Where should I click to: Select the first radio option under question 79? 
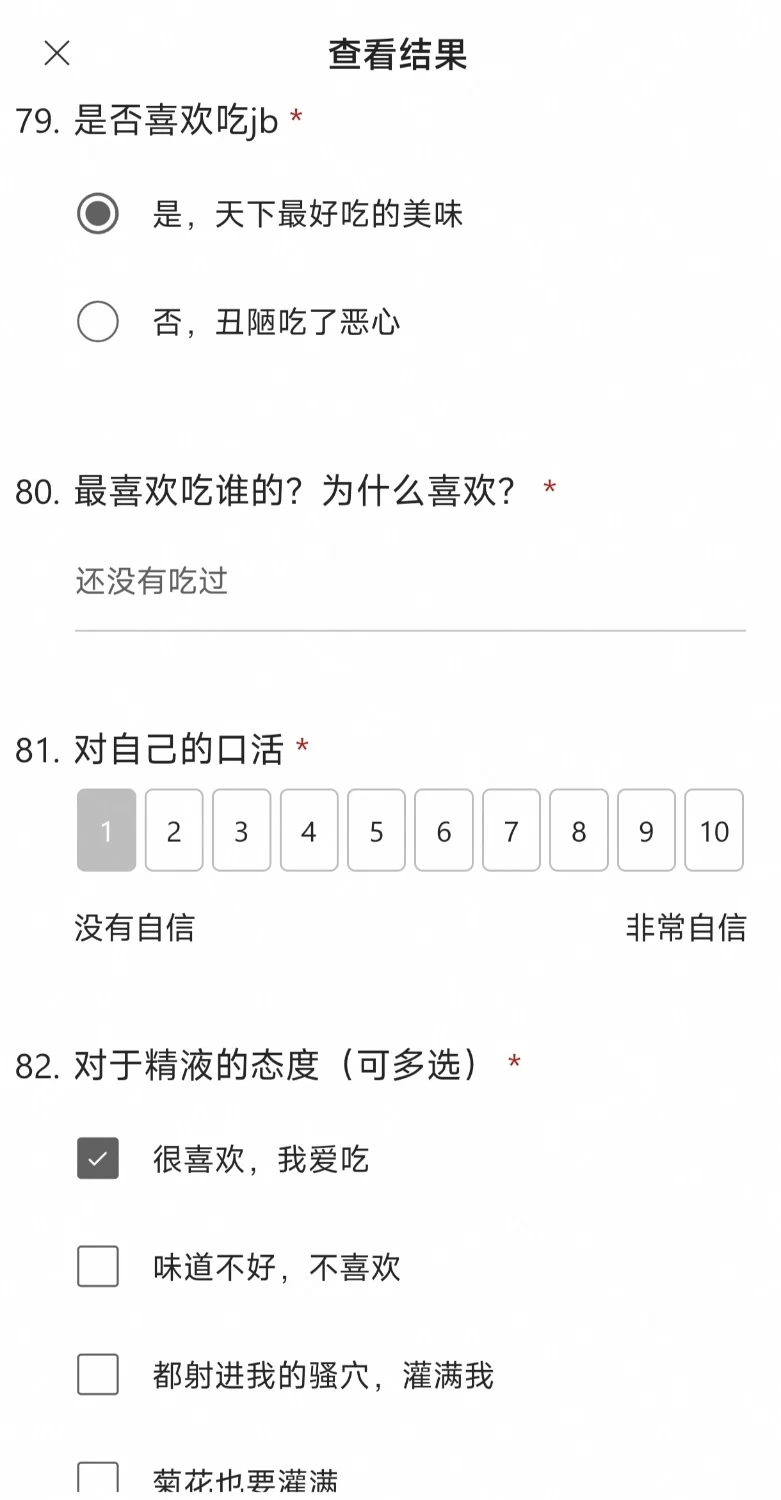pos(98,214)
